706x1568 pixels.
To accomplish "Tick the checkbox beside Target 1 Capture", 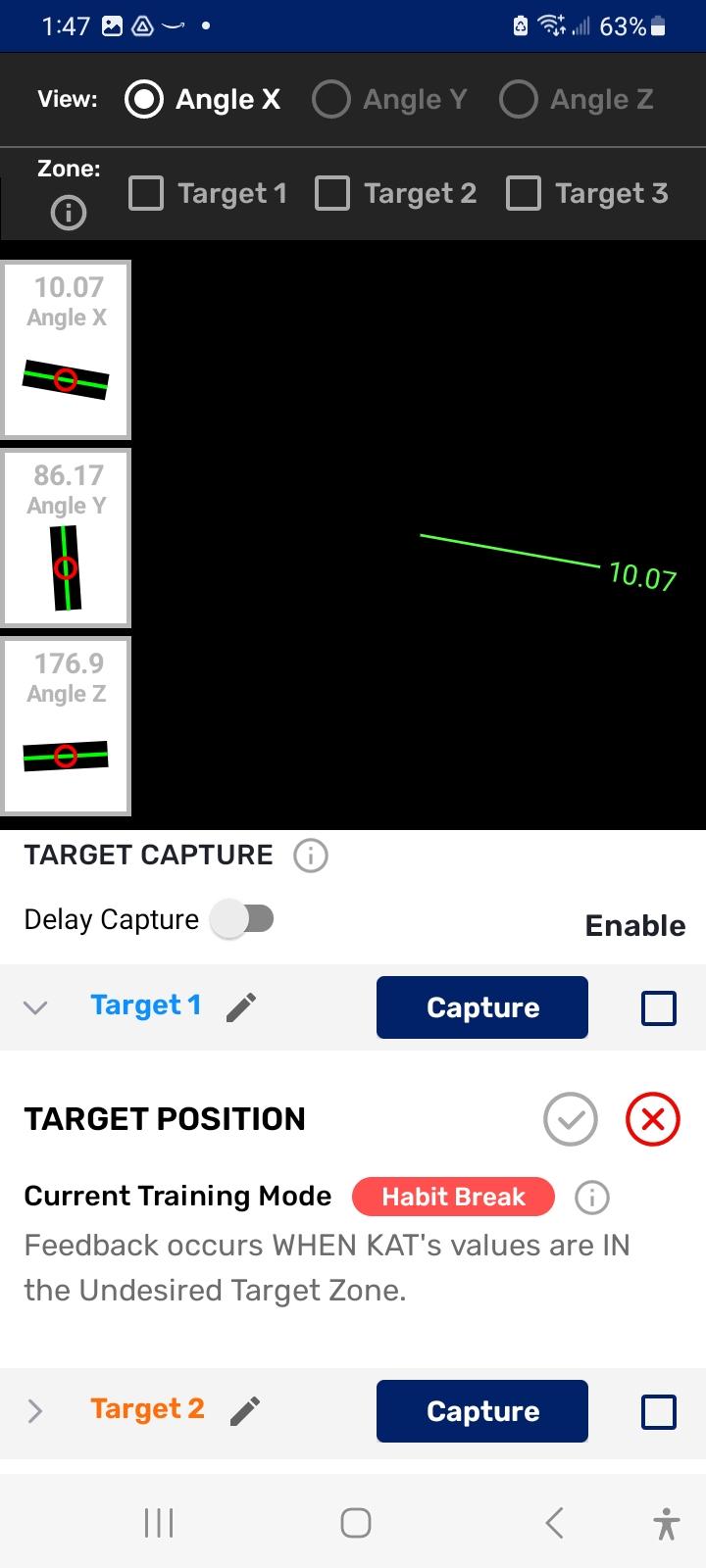I will (658, 1007).
